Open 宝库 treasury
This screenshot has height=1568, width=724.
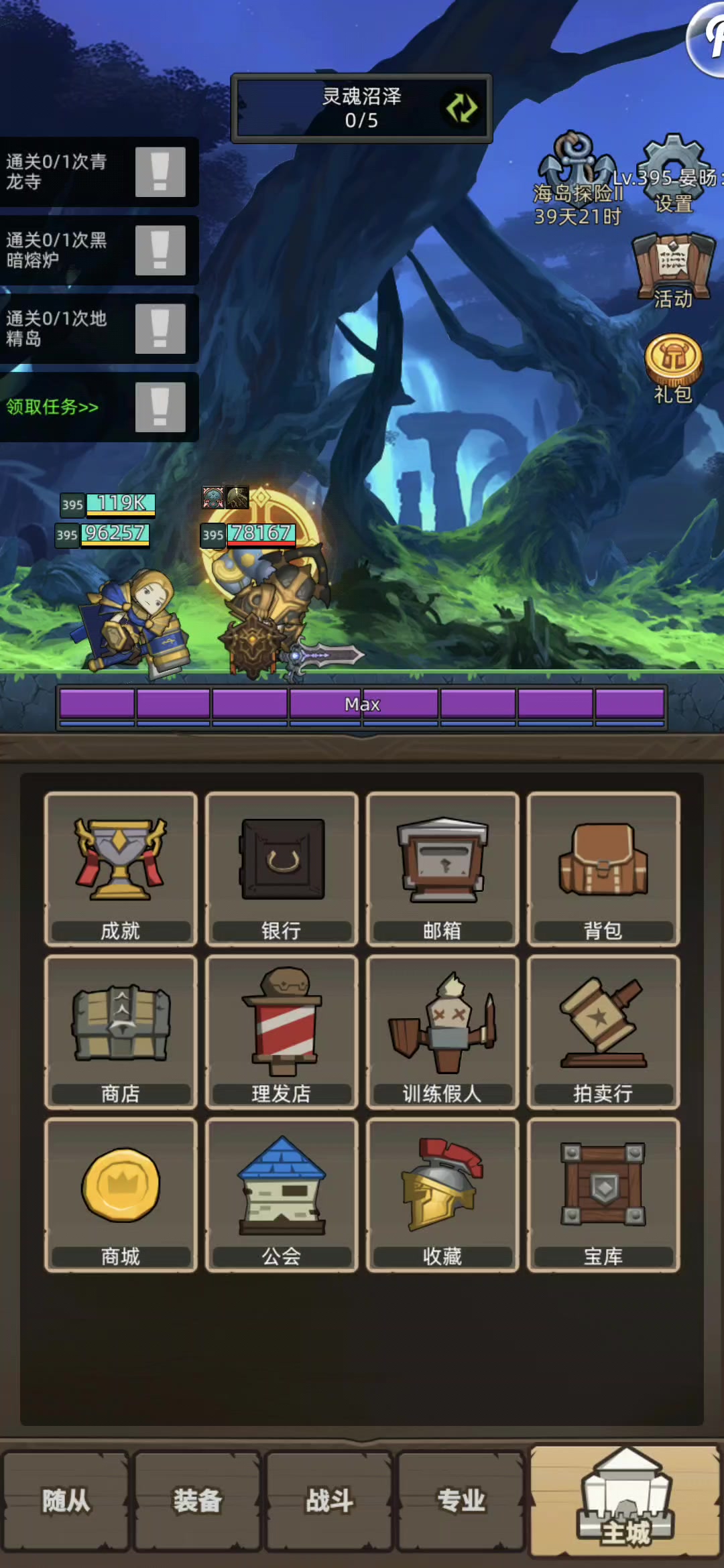pos(603,1195)
